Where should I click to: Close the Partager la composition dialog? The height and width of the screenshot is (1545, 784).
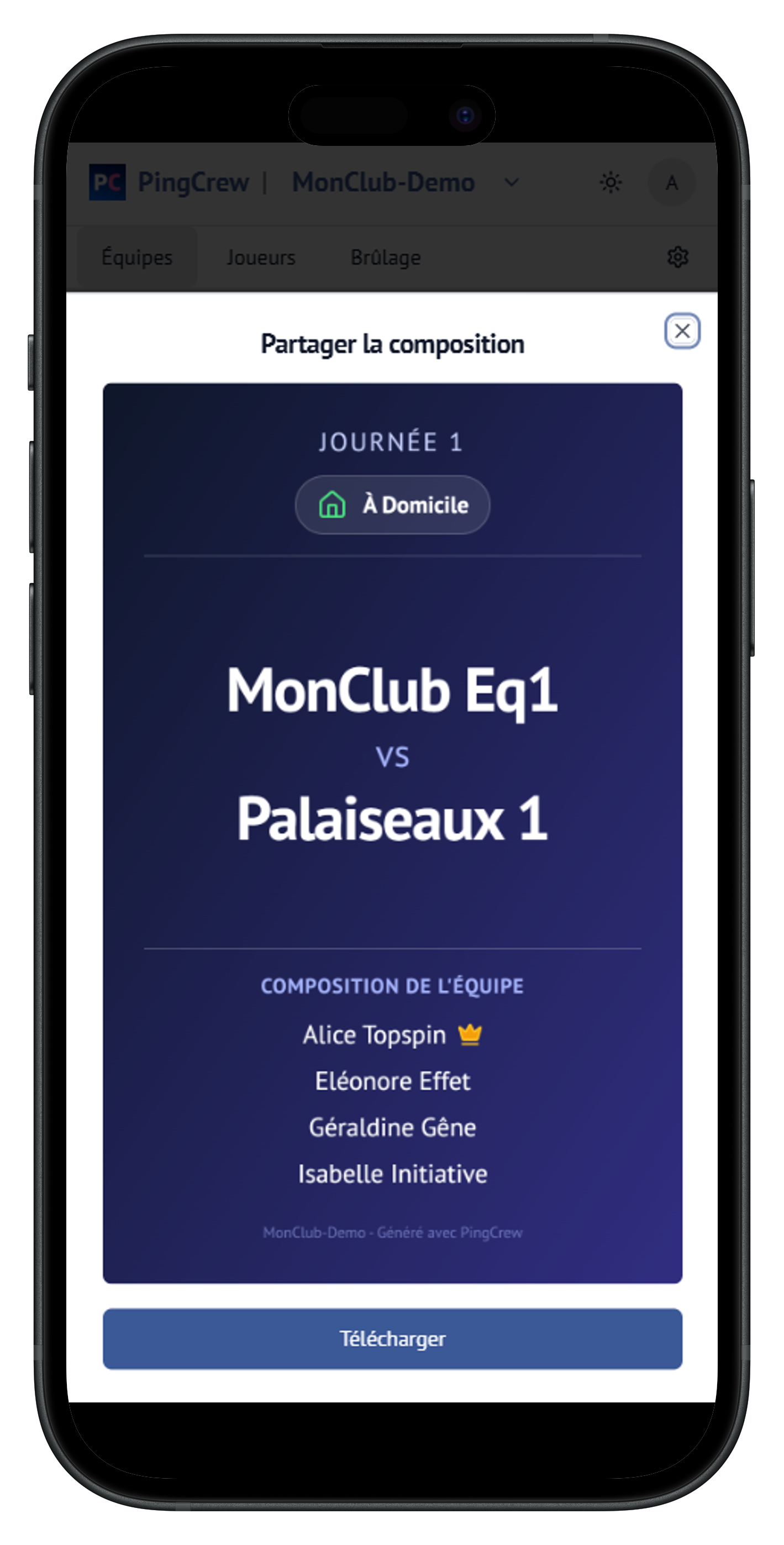(x=682, y=330)
